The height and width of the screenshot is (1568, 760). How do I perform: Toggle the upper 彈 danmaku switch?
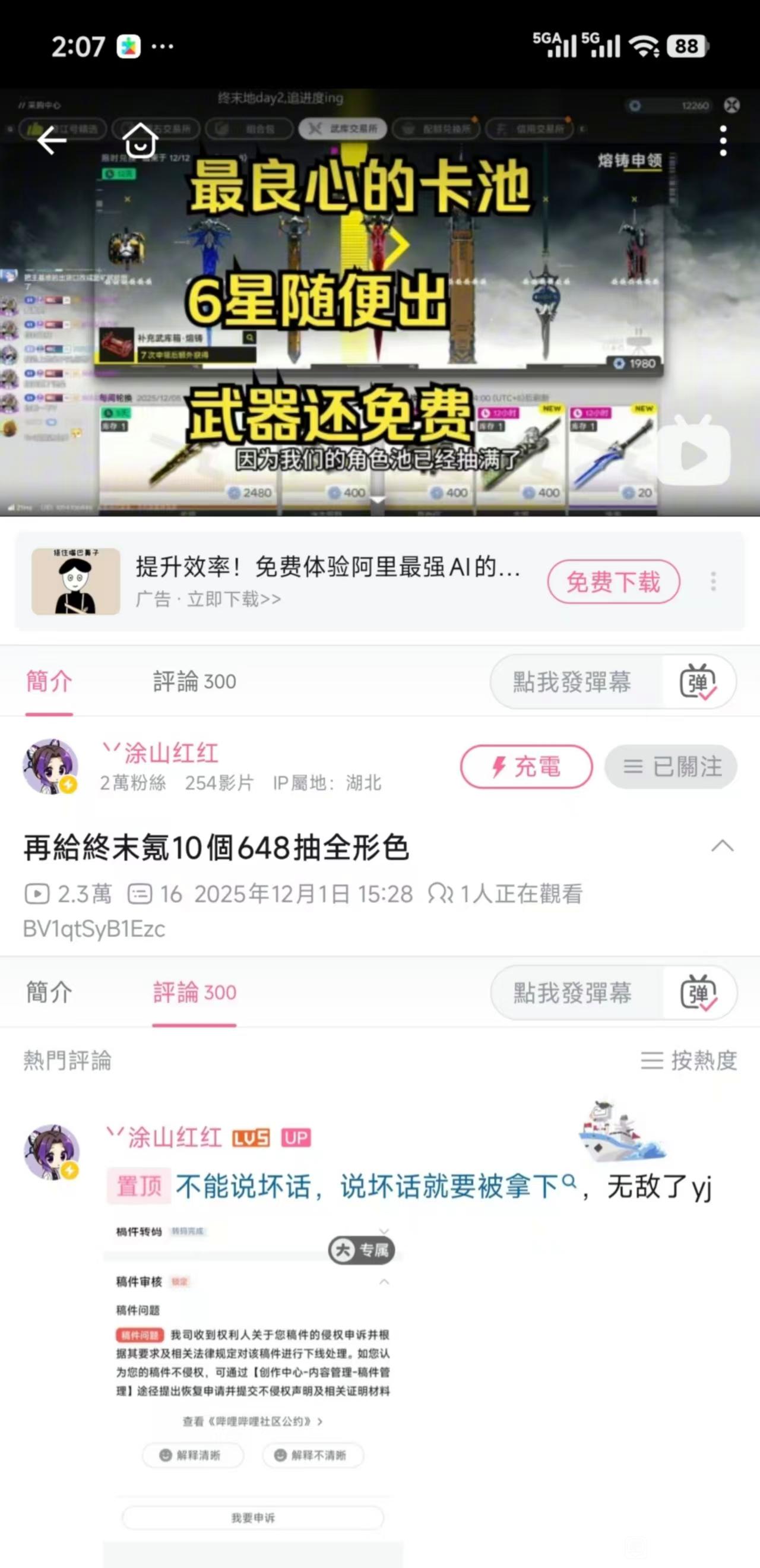point(698,682)
